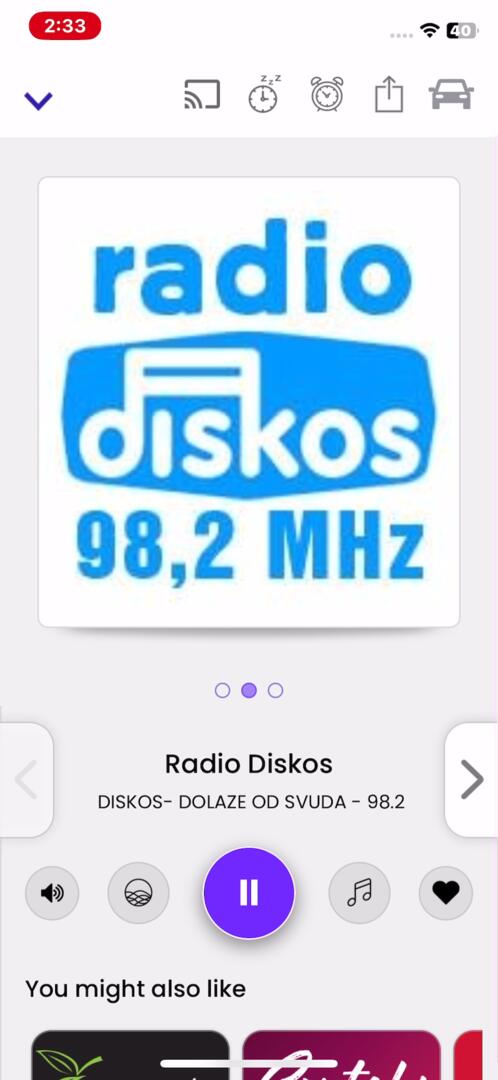Go to the previous station

(26, 780)
